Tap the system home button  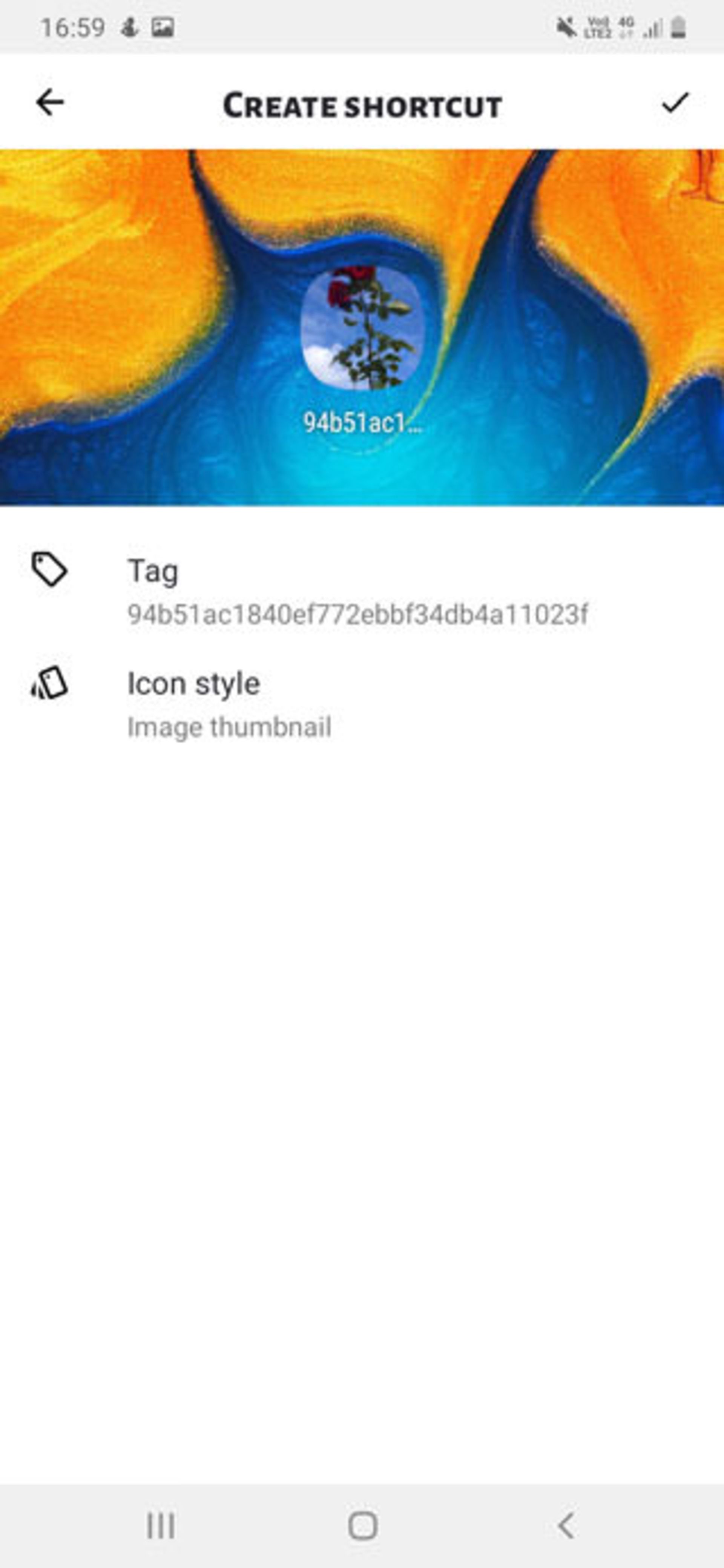[x=363, y=1525]
